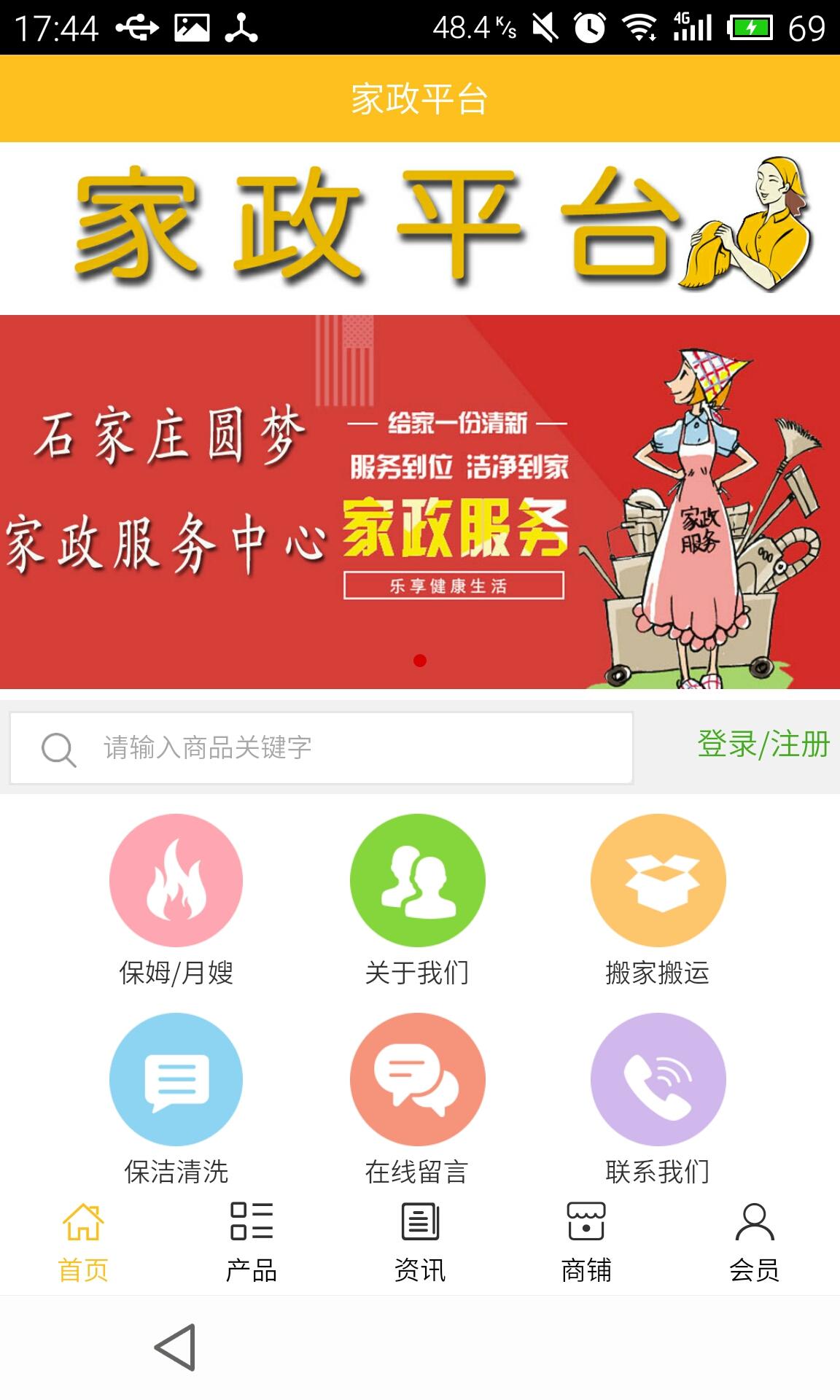Leave a message via 在线留言
Viewport: 840px width, 1400px height.
[x=417, y=1079]
